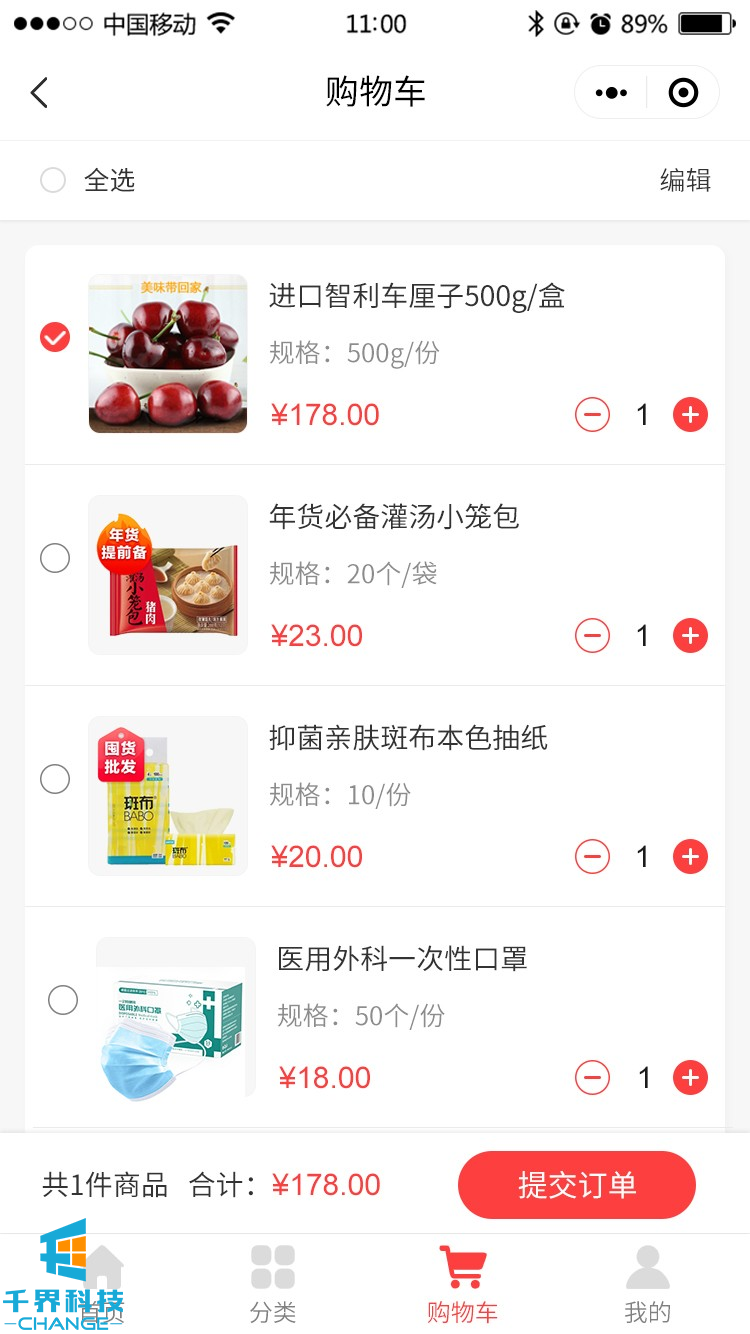Viewport: 750px width, 1334px height.
Task: Decrease quantity of 进口智利车厘子
Action: (x=592, y=415)
